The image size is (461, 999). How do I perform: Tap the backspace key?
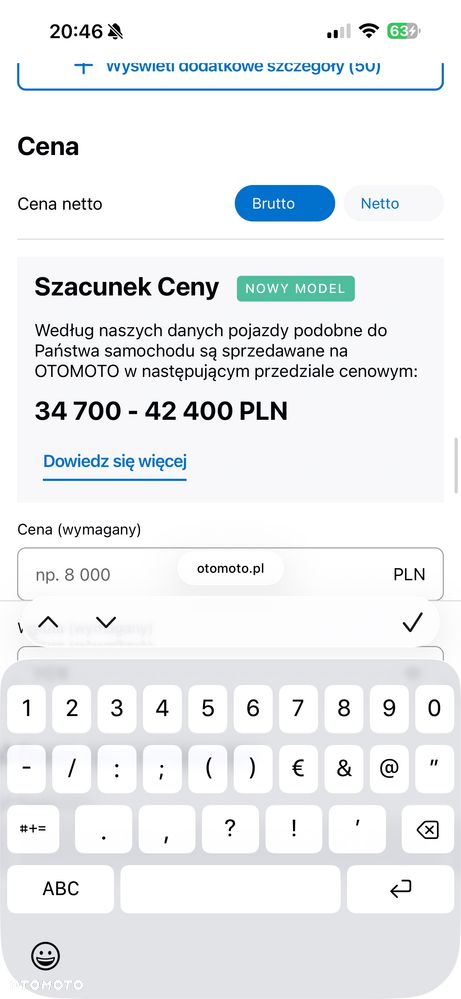426,829
